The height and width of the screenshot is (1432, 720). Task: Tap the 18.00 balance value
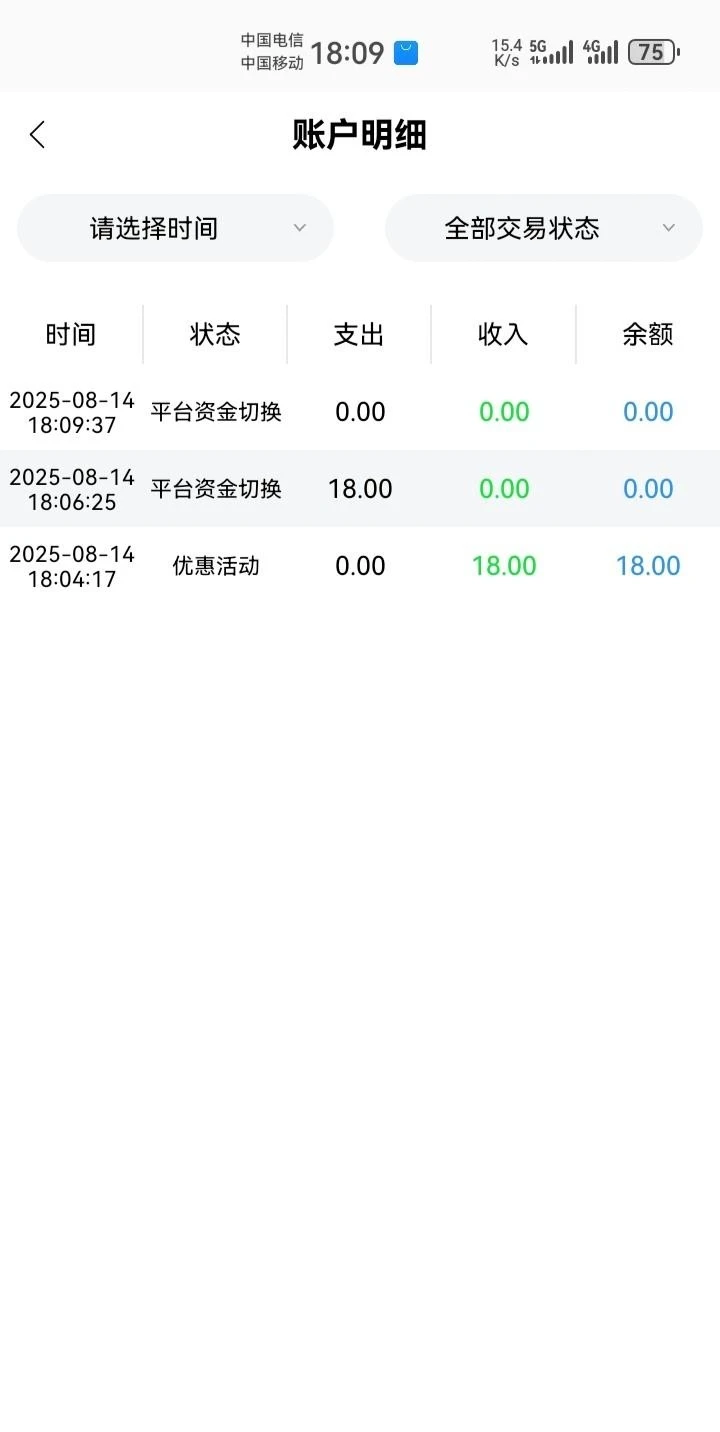[x=648, y=565]
